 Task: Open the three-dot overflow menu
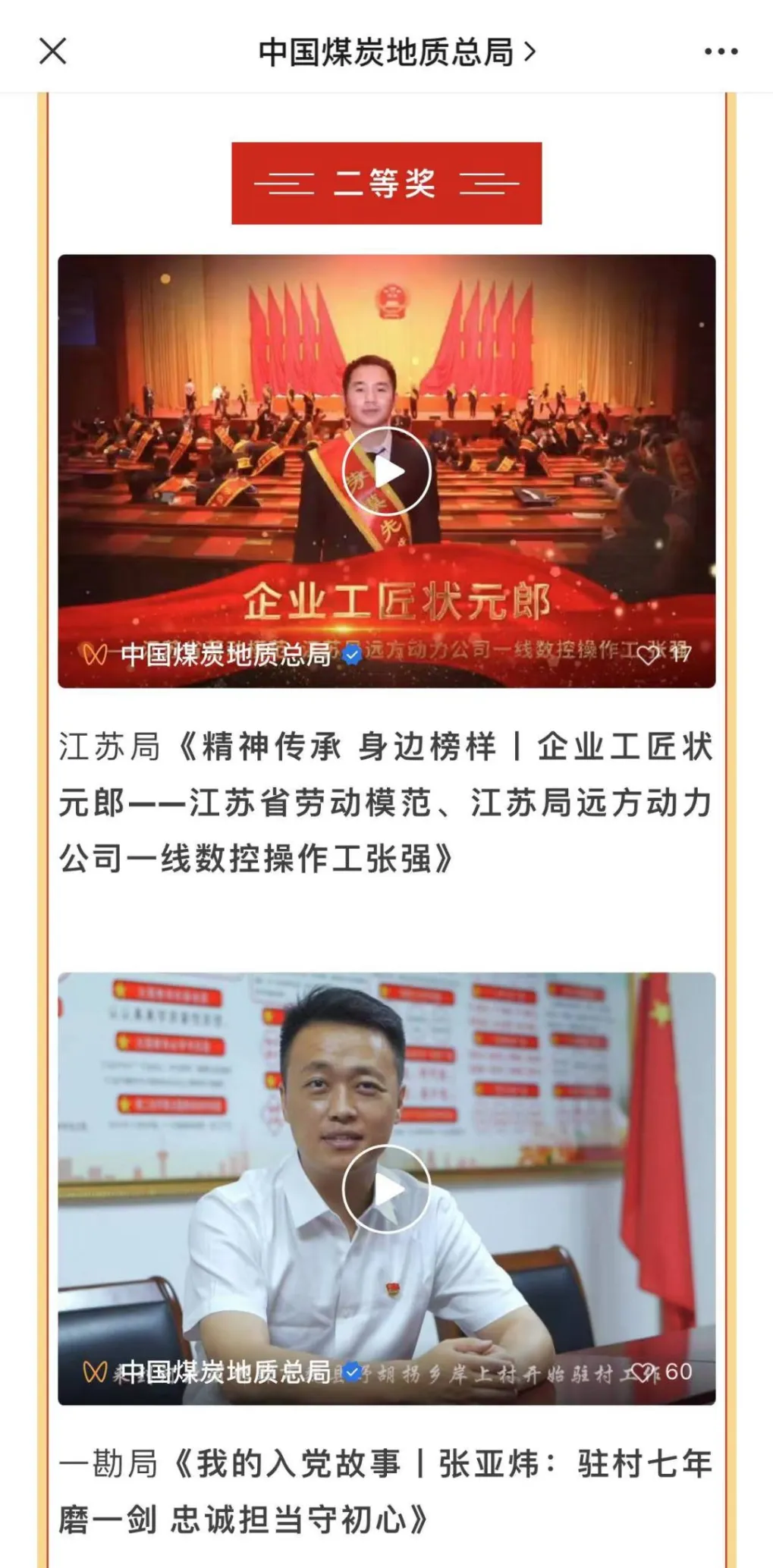coord(720,52)
